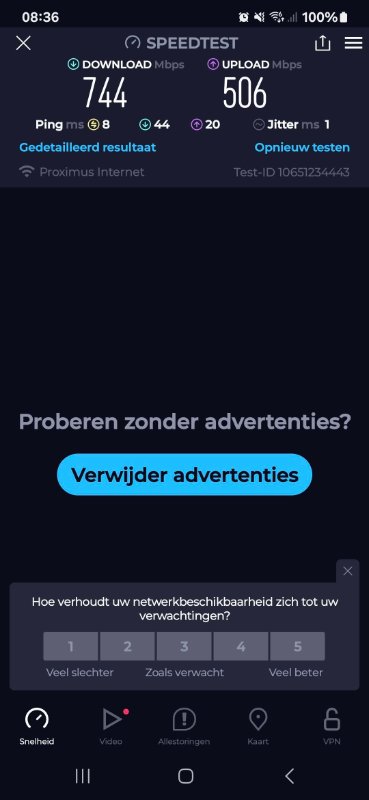The image size is (369, 800).
Task: Tap the Verwijder advertenties button
Action: pos(184,474)
